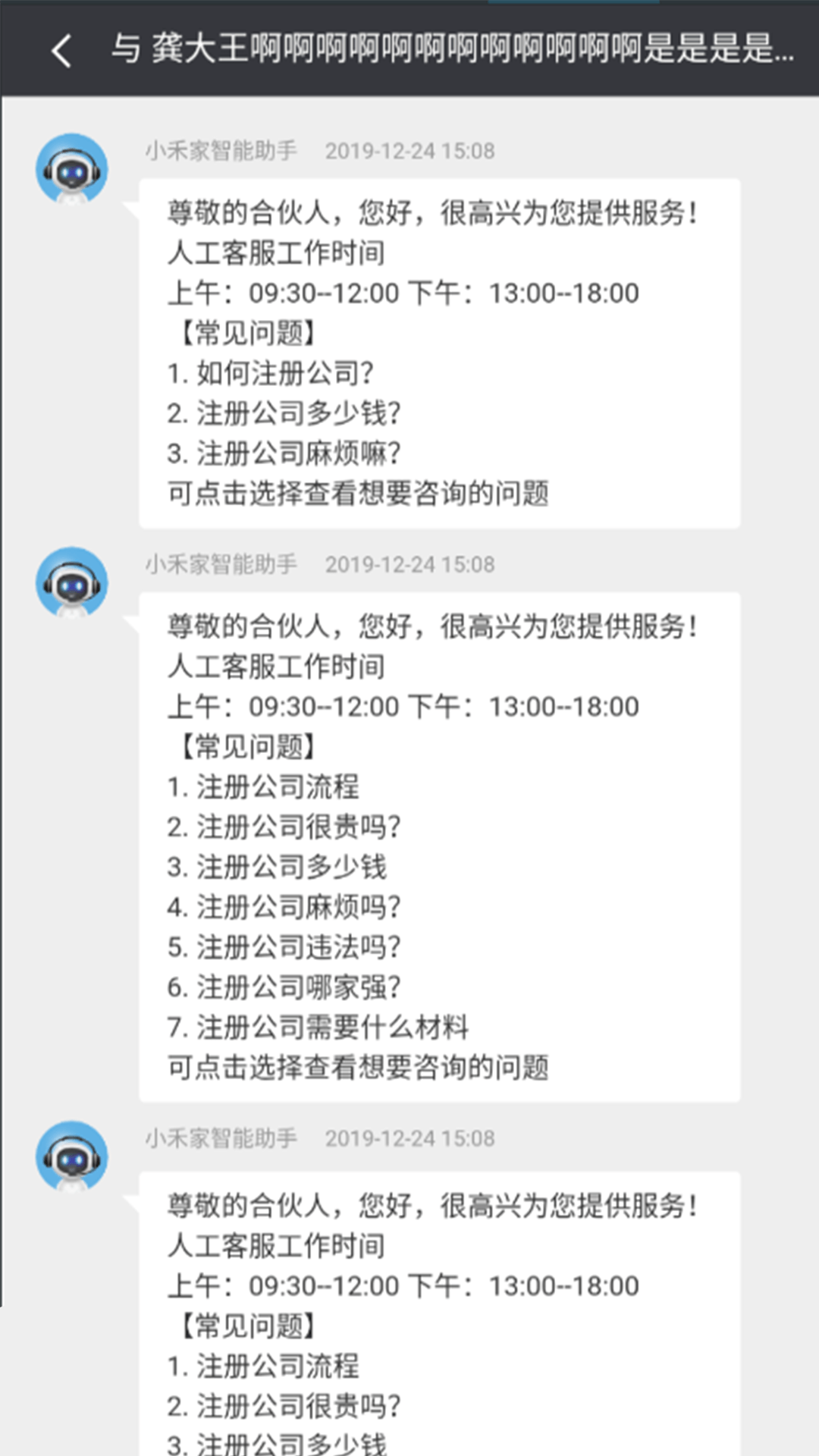The width and height of the screenshot is (819, 1456).
Task: Tap the assistant robot avatar in the first message
Action: click(x=74, y=167)
